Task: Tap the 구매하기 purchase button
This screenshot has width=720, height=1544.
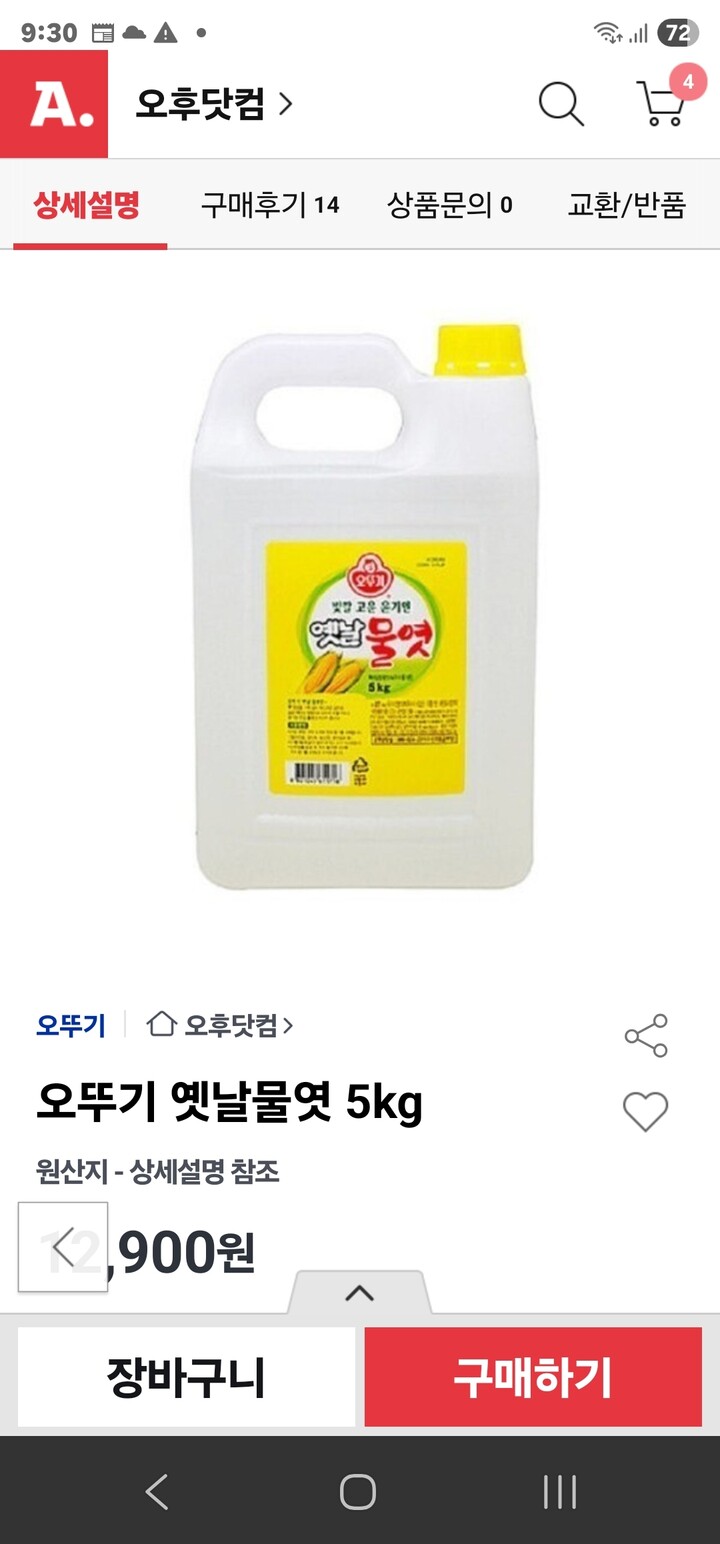Action: click(x=536, y=1378)
